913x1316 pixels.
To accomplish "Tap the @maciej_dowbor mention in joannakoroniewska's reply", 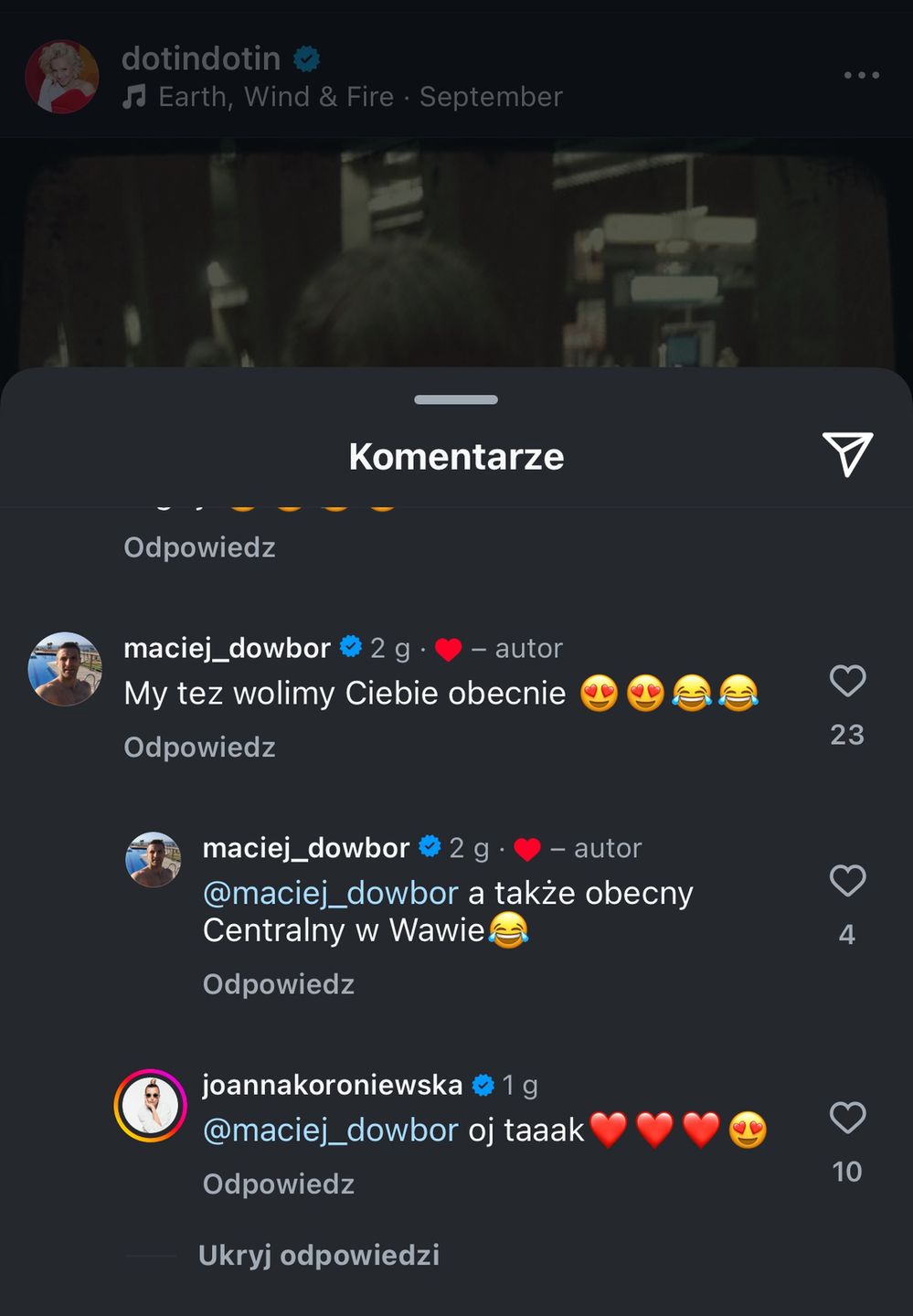I will click(330, 1130).
